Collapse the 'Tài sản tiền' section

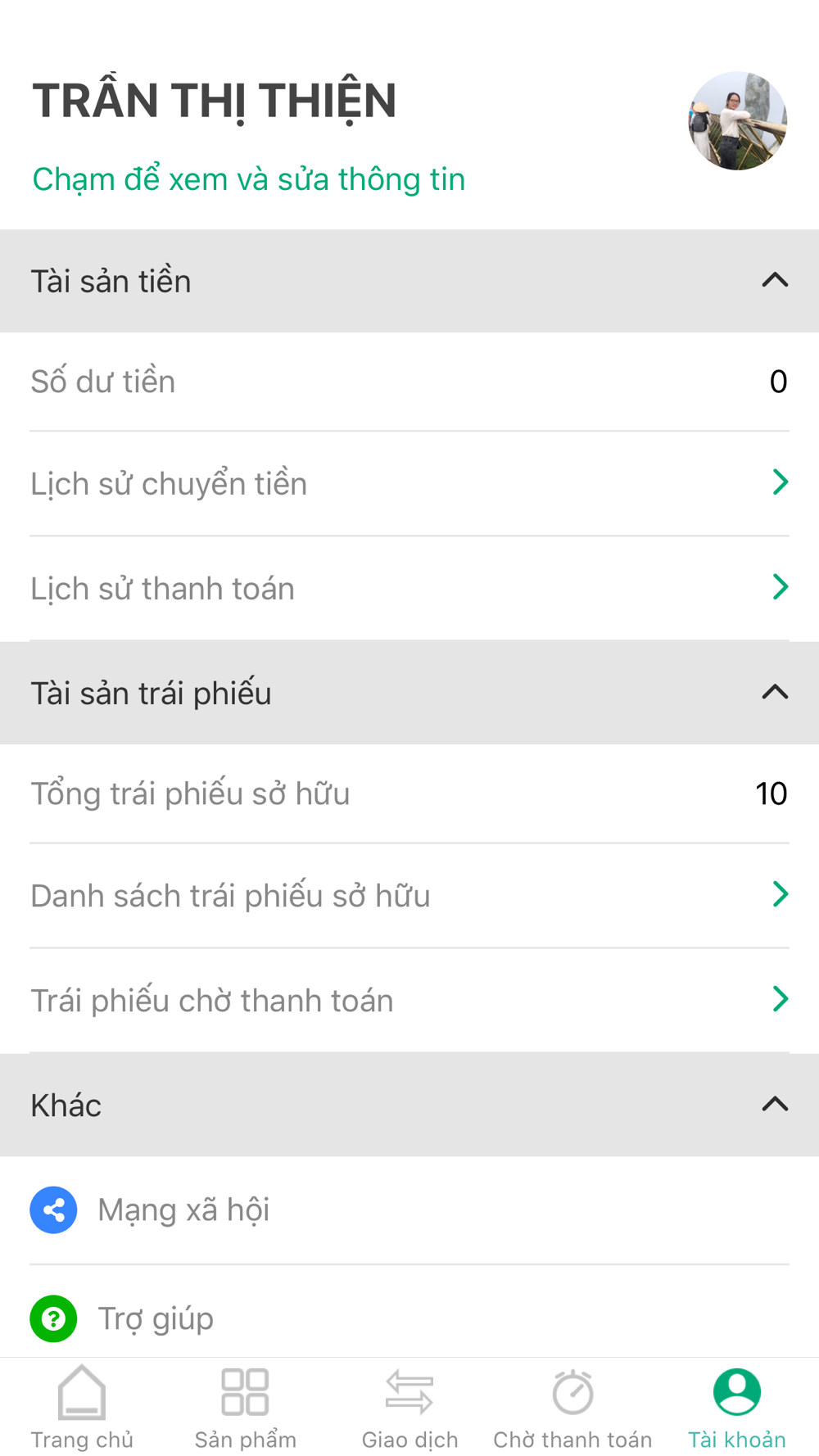409,281
